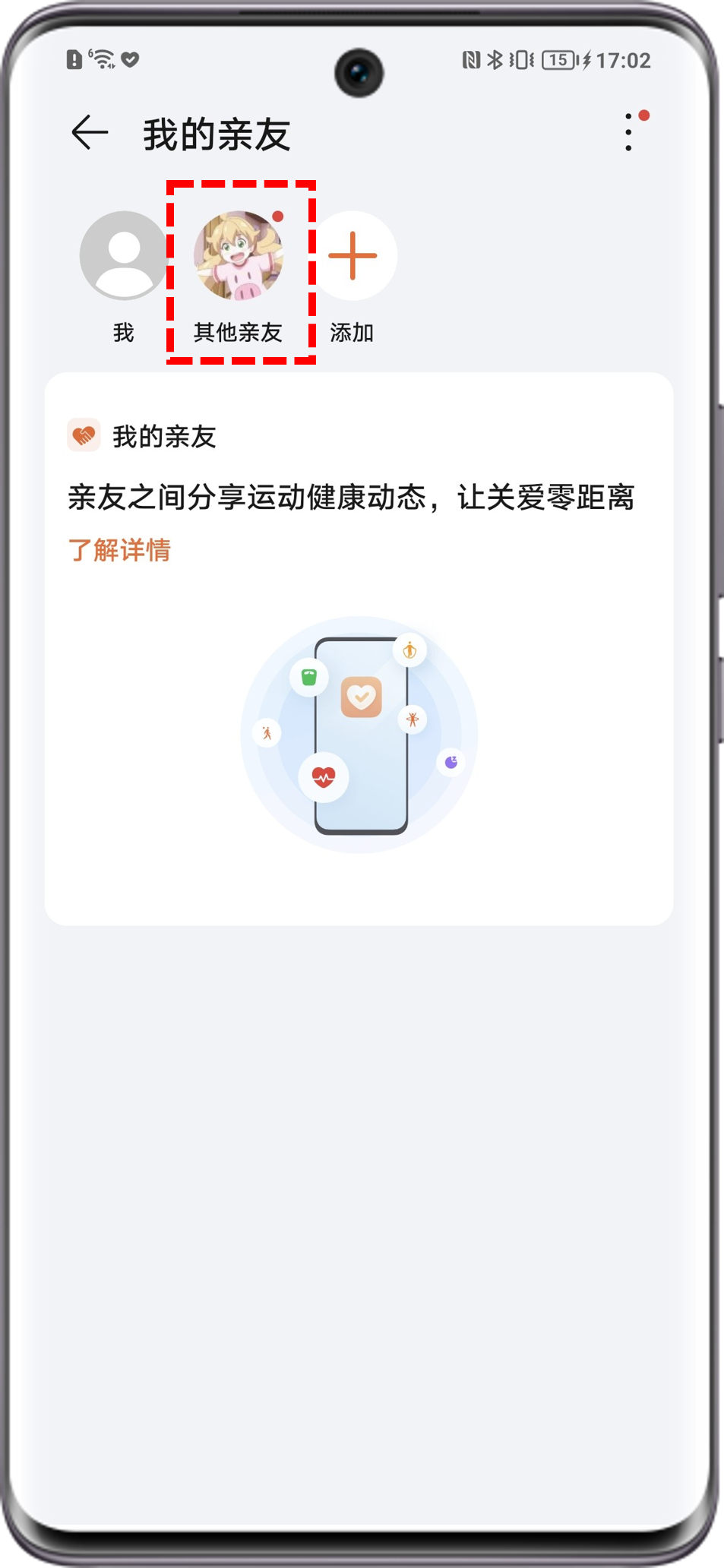The height and width of the screenshot is (1568, 724).
Task: Open the 其他亲友 avatar
Action: 239,256
